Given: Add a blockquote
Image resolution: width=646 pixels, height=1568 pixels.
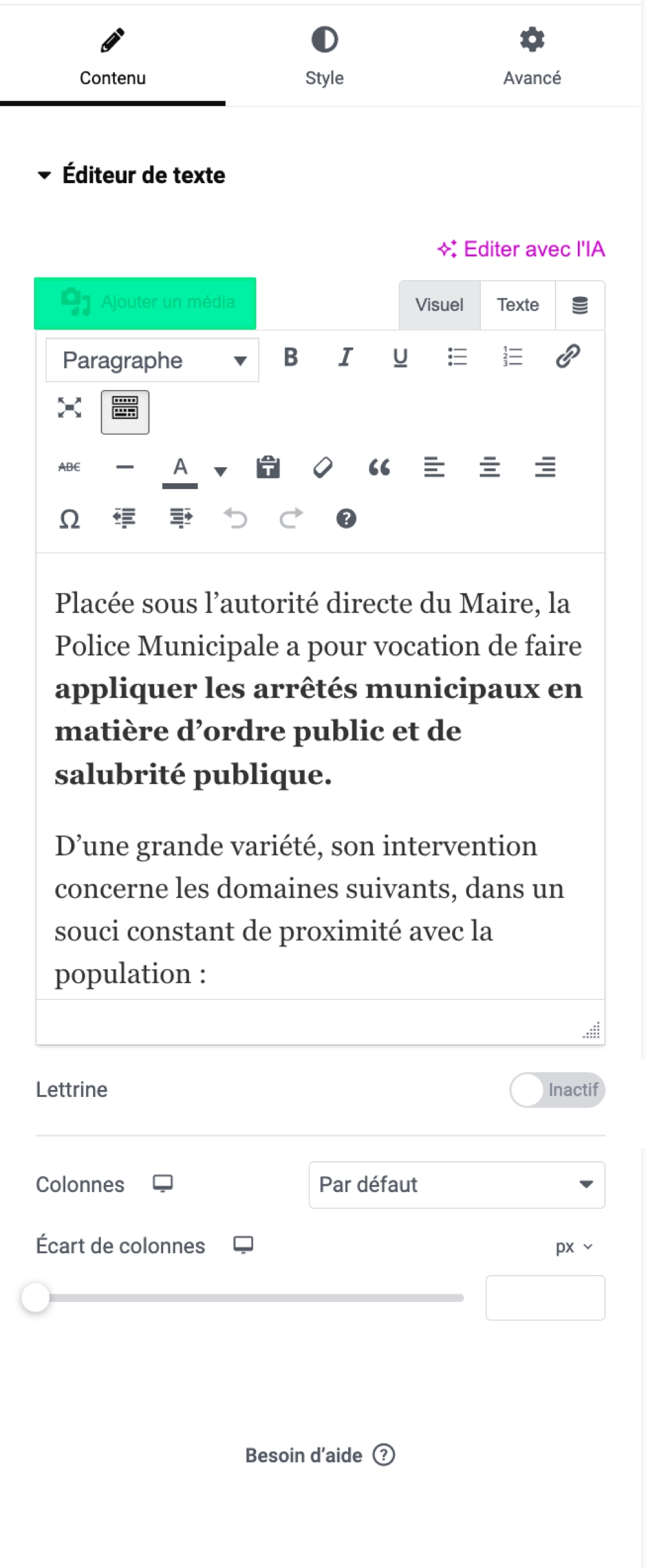Looking at the screenshot, I should tap(379, 468).
